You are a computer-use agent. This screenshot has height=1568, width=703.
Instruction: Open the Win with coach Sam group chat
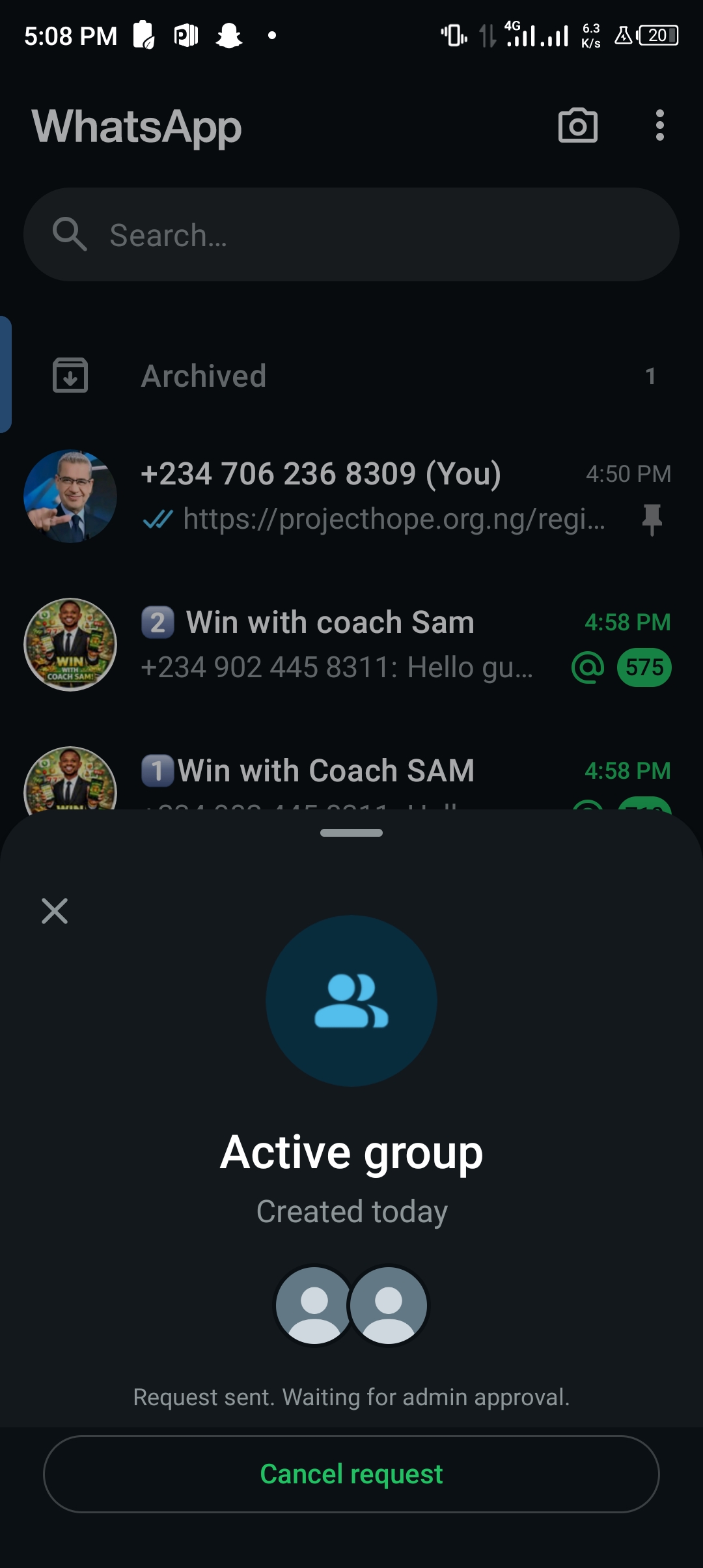[x=351, y=644]
